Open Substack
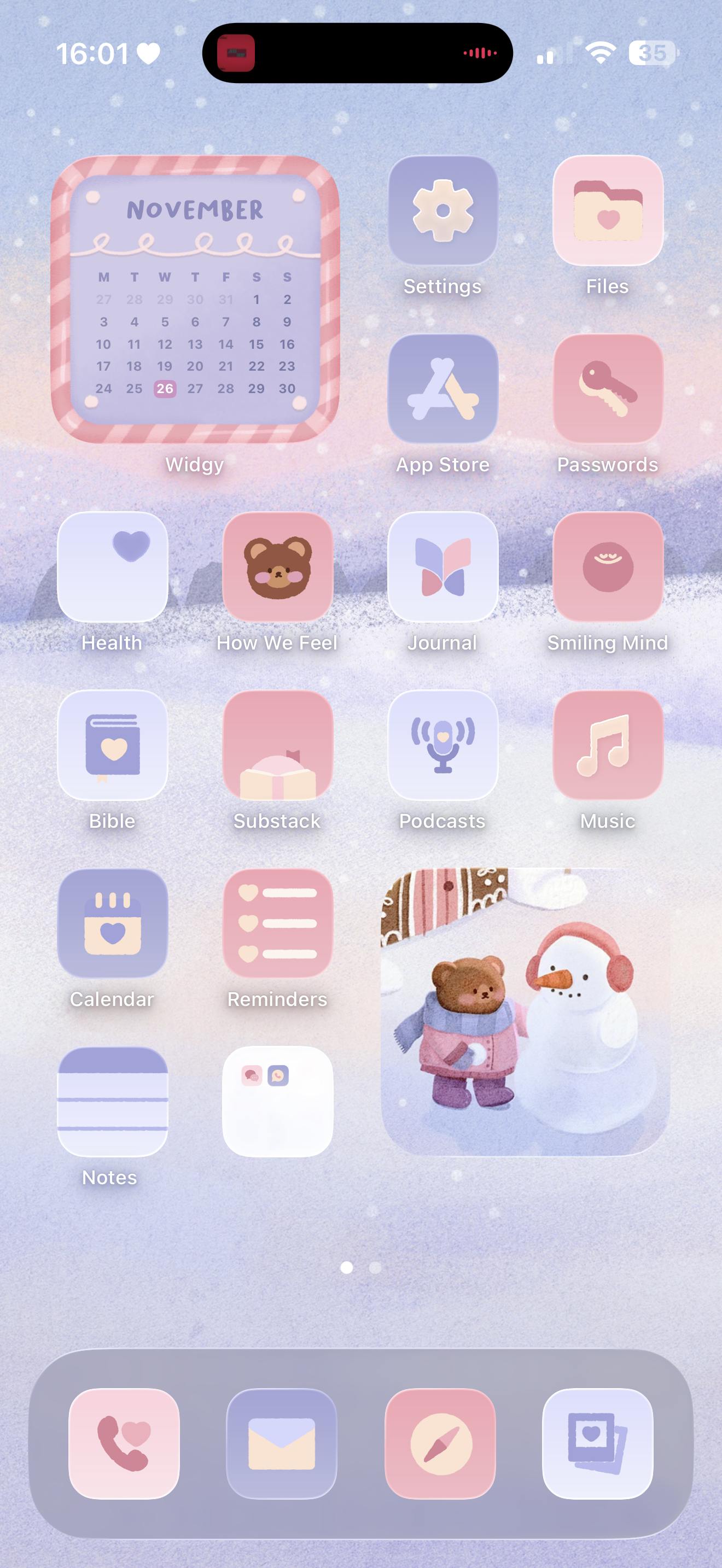The width and height of the screenshot is (722, 1568). tap(278, 745)
